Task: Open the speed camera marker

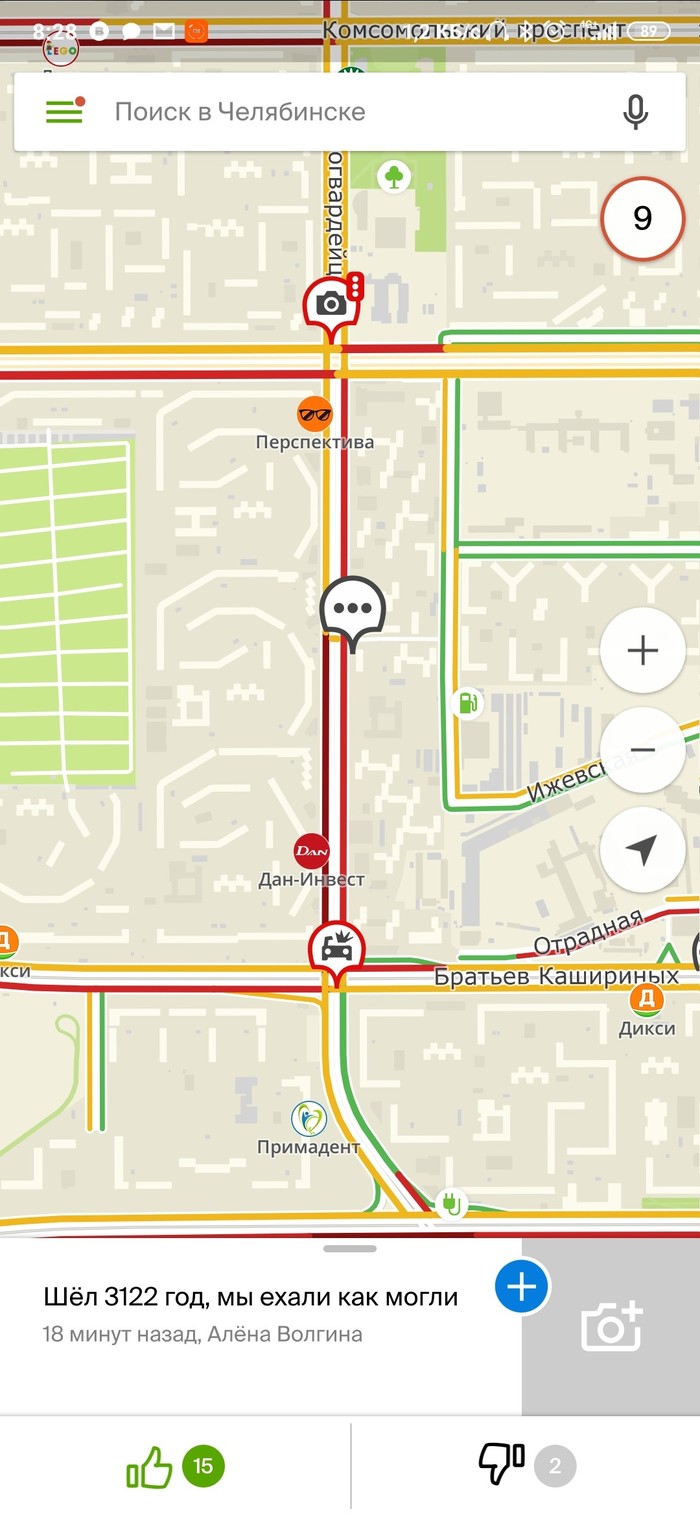Action: pos(331,303)
